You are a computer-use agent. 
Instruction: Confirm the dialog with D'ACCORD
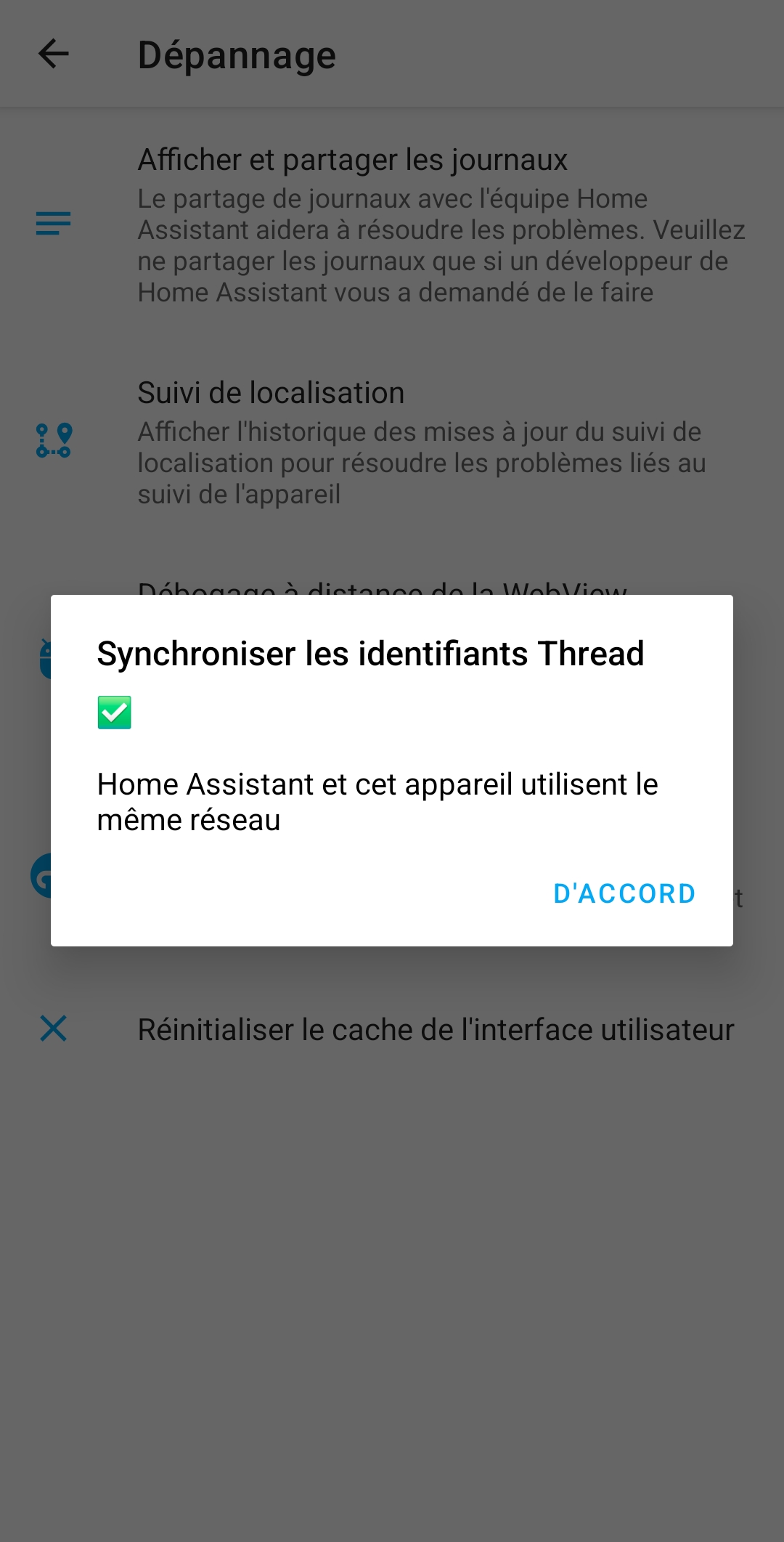624,893
